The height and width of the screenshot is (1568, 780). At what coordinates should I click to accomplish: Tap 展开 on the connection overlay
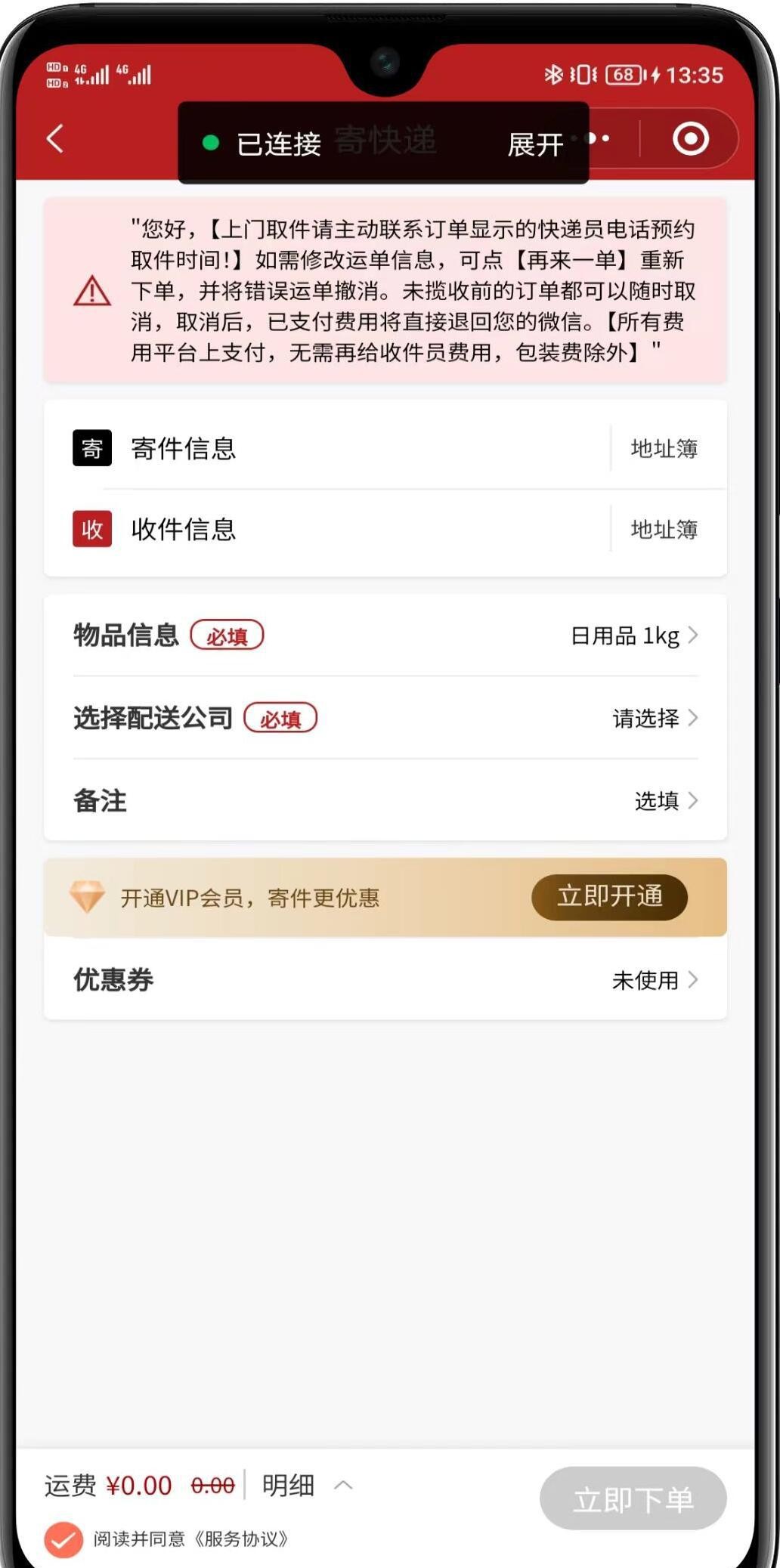535,144
